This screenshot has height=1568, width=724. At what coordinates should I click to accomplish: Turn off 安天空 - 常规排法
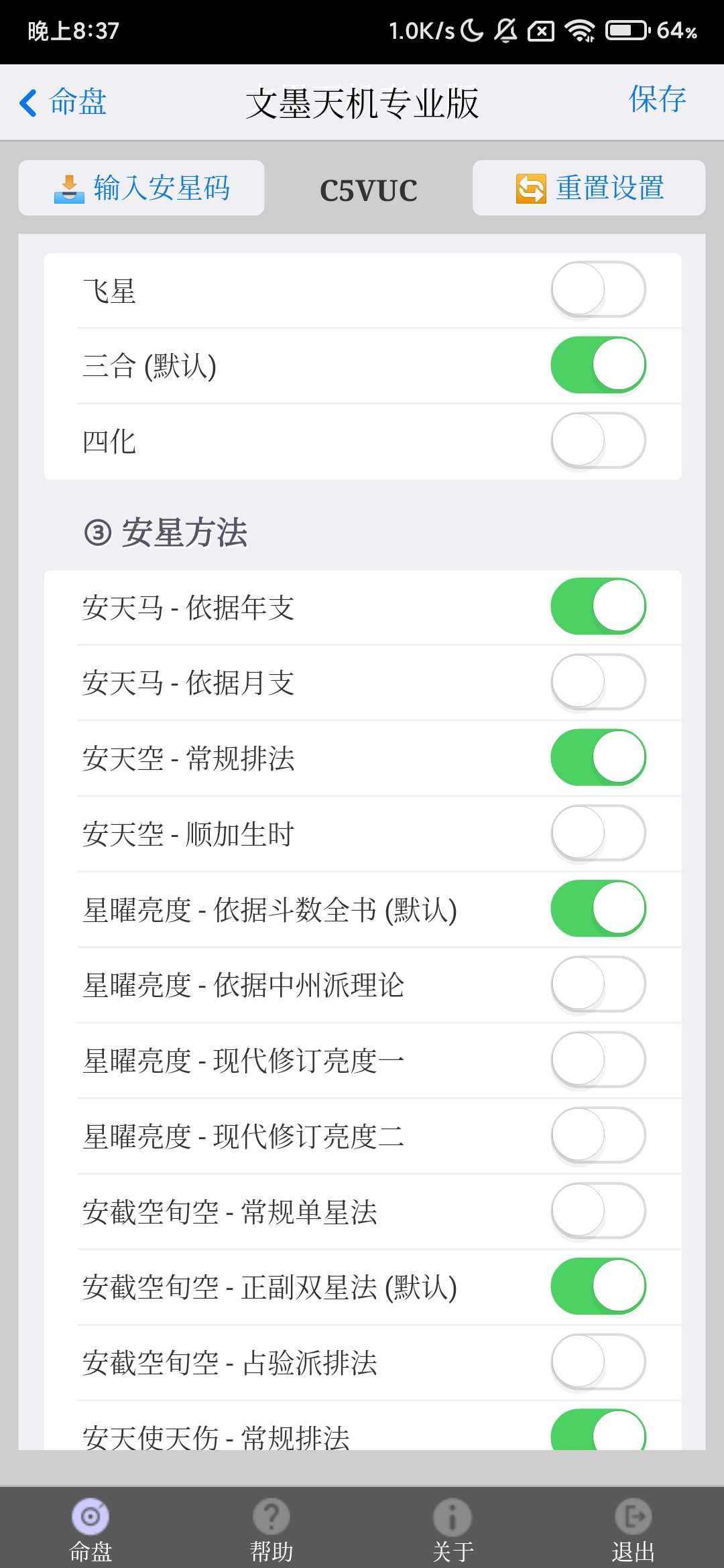click(x=597, y=757)
